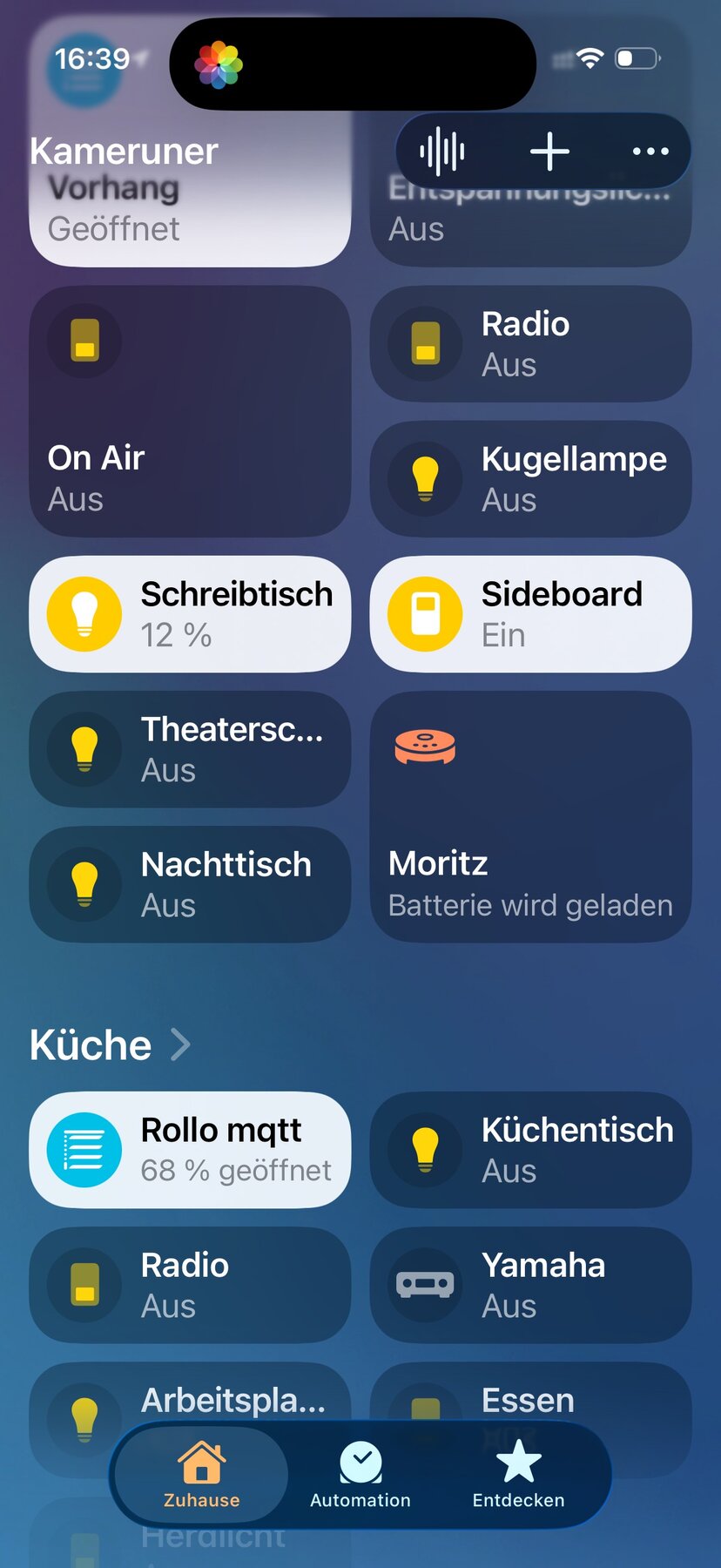
Task: Switch off the Sideboard outlet
Action: [425, 614]
